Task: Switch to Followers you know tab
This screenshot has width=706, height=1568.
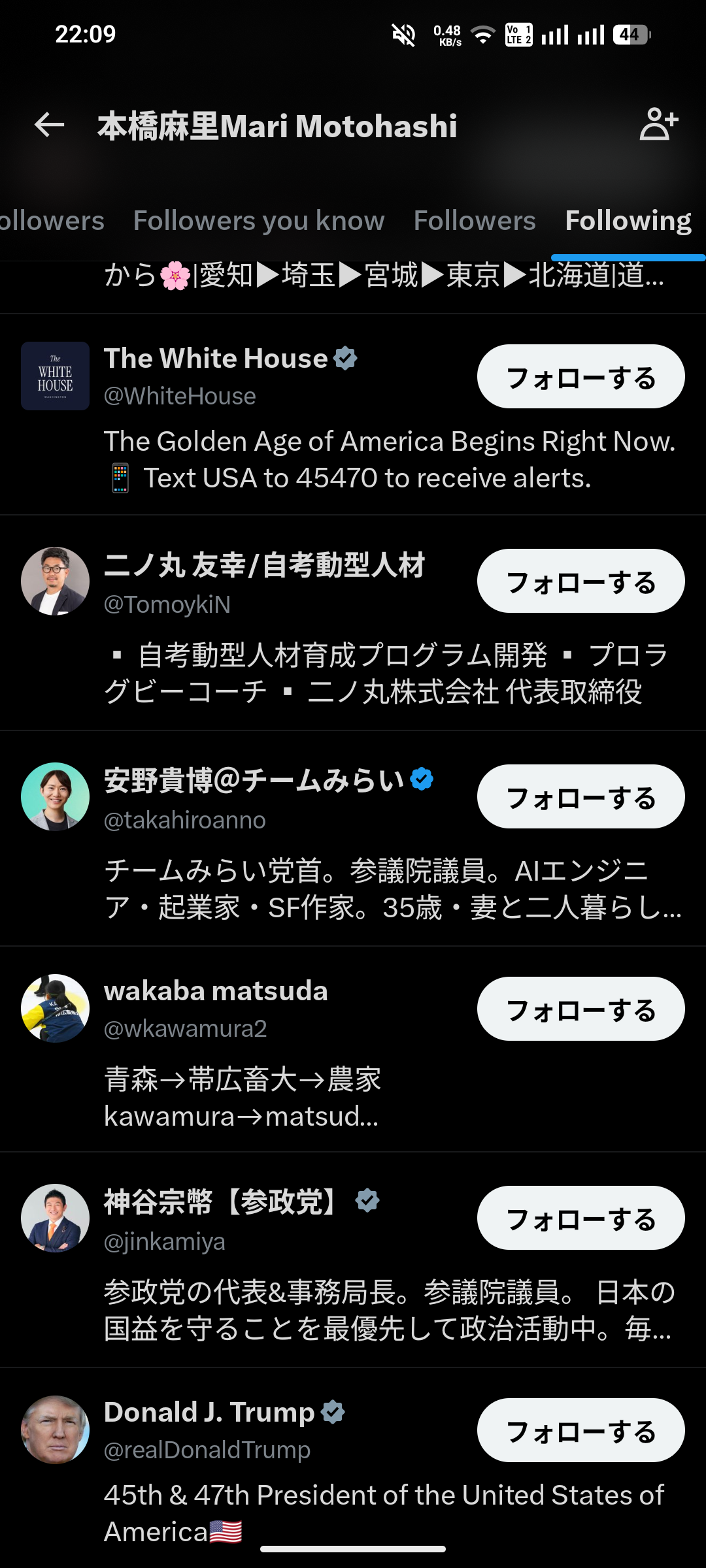Action: point(259,221)
